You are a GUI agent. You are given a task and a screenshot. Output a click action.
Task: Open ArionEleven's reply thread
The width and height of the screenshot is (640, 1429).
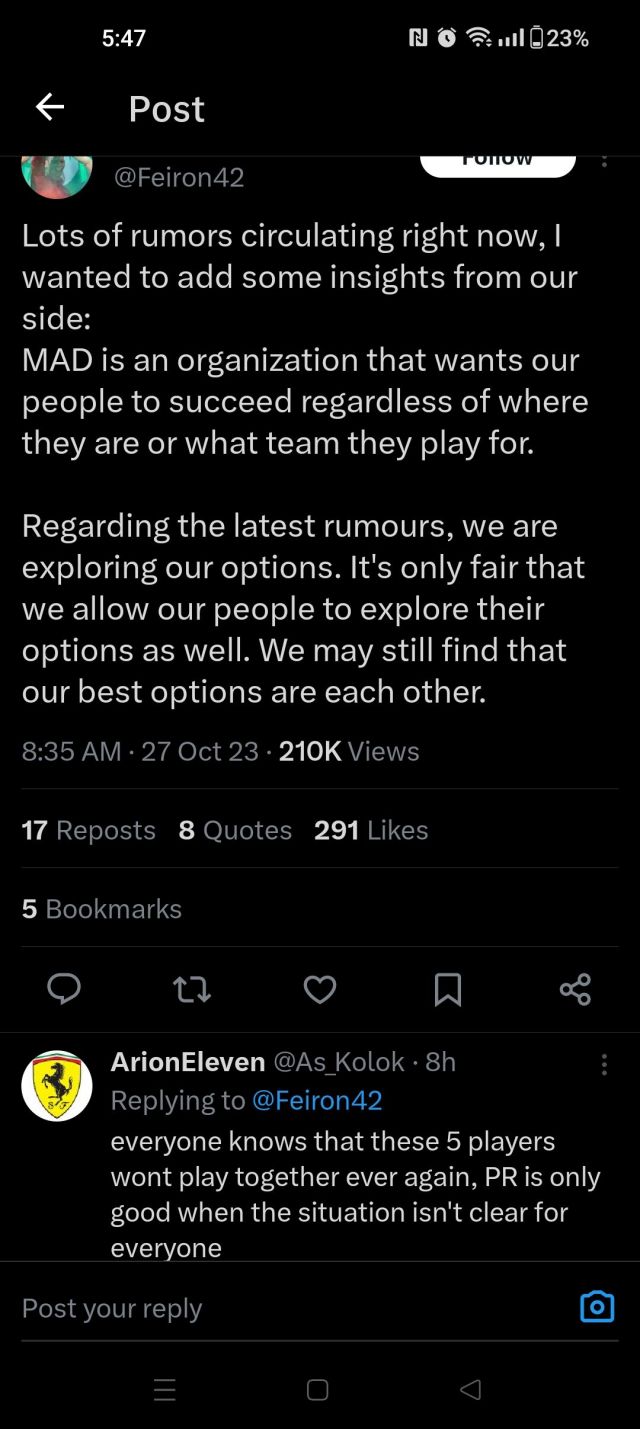tap(355, 1194)
